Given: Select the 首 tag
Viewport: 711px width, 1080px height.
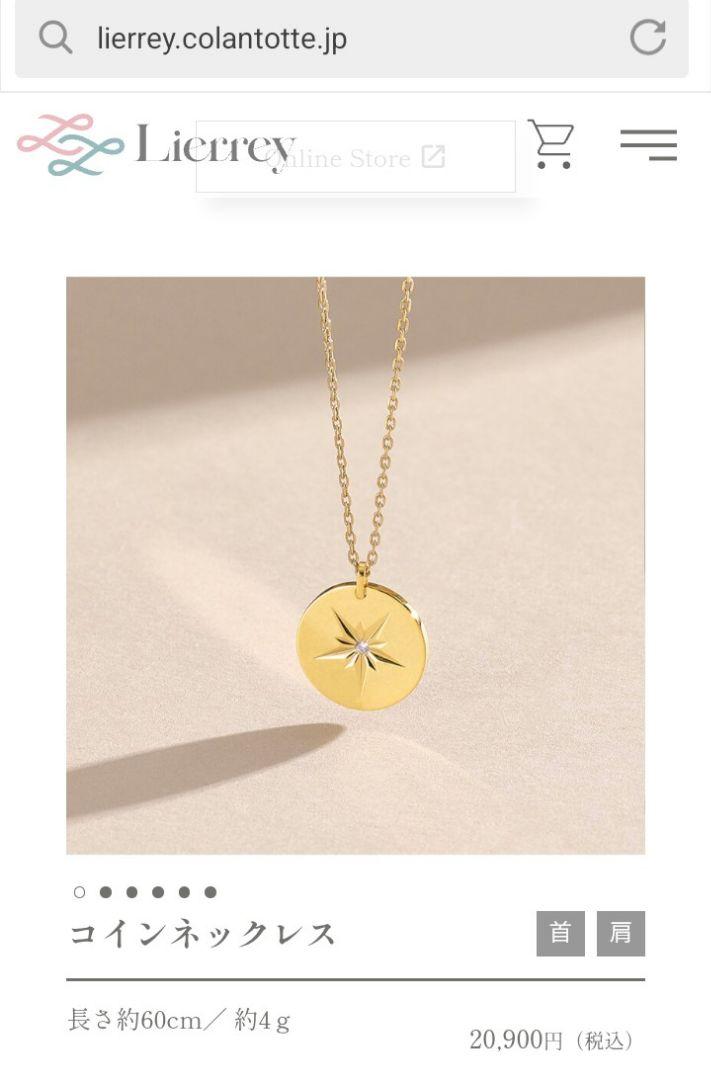Looking at the screenshot, I should 560,933.
